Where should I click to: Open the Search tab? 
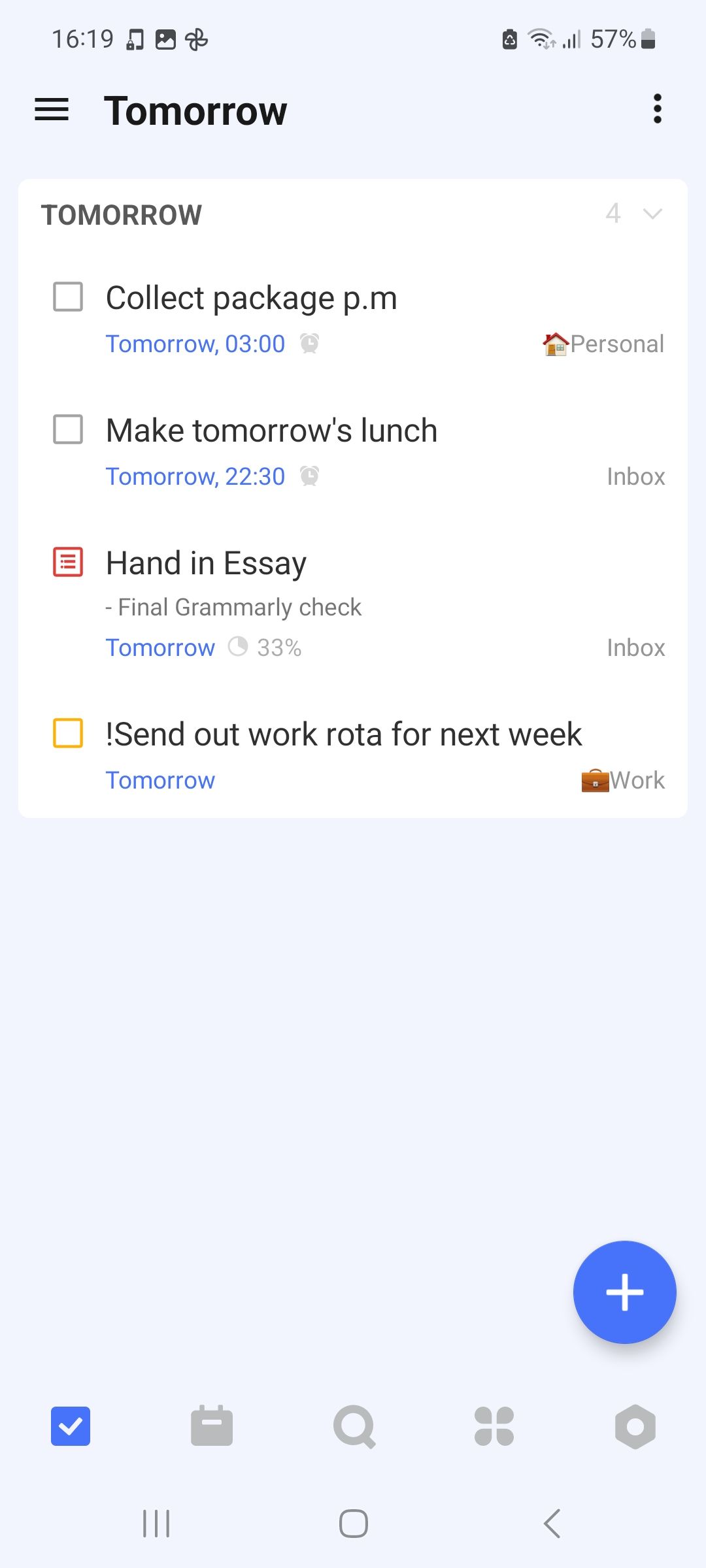click(x=354, y=1426)
